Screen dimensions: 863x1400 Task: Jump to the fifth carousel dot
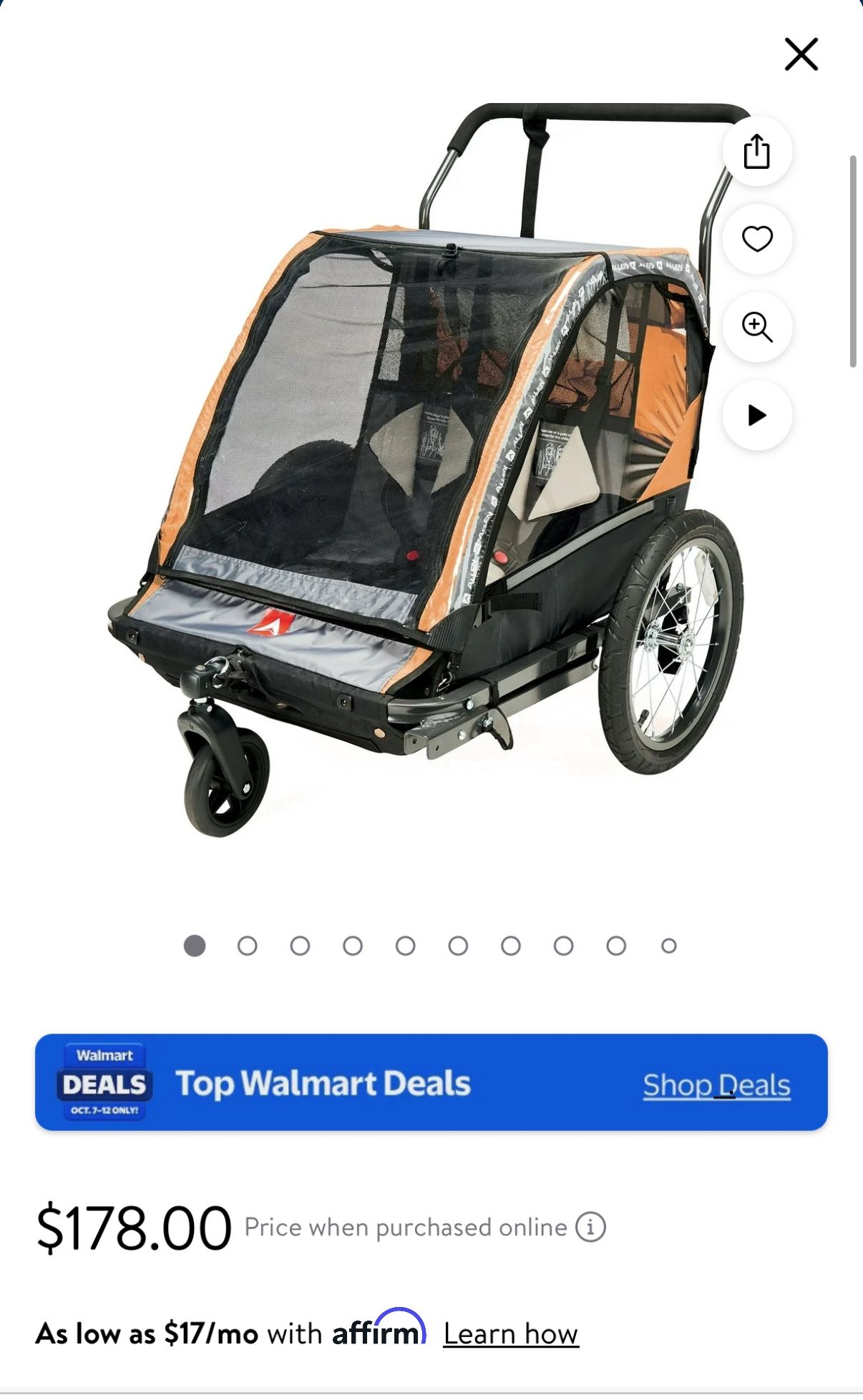(x=405, y=944)
